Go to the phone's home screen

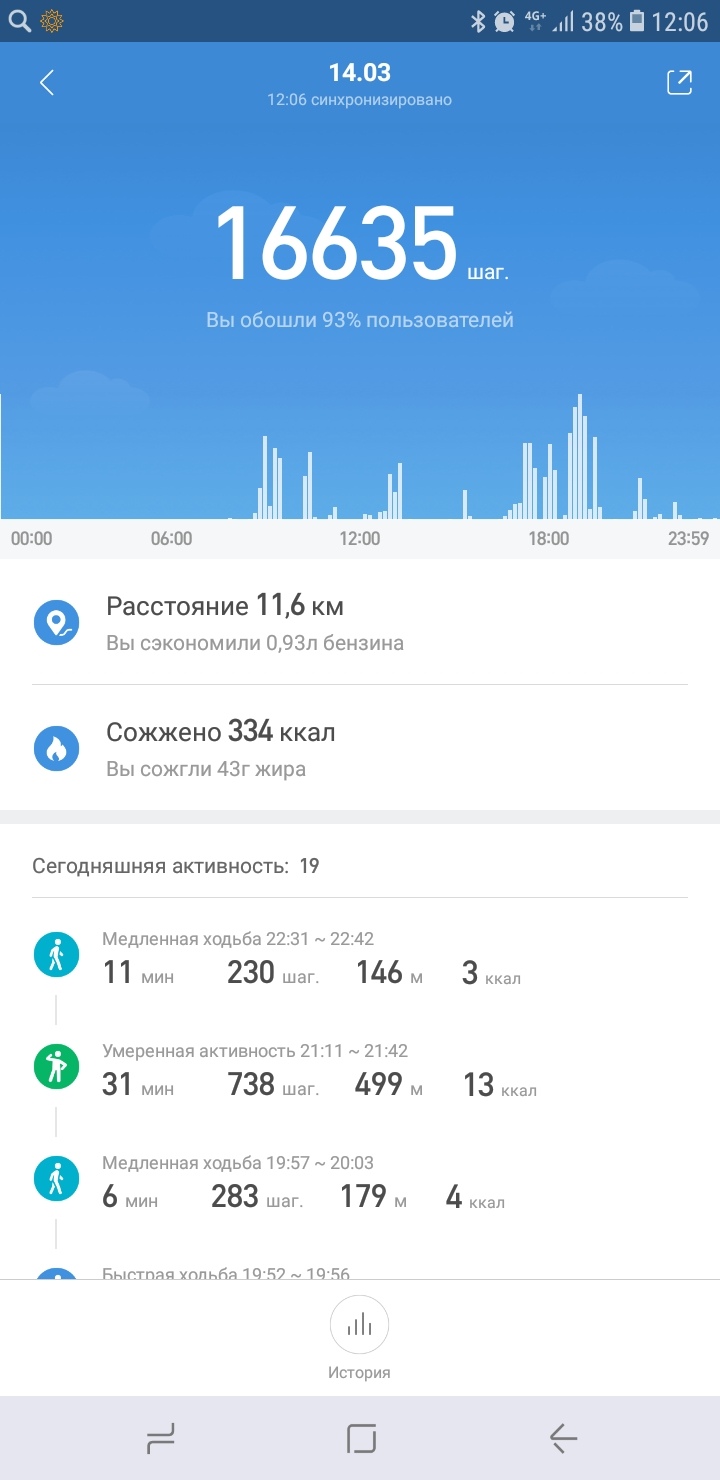click(360, 1439)
